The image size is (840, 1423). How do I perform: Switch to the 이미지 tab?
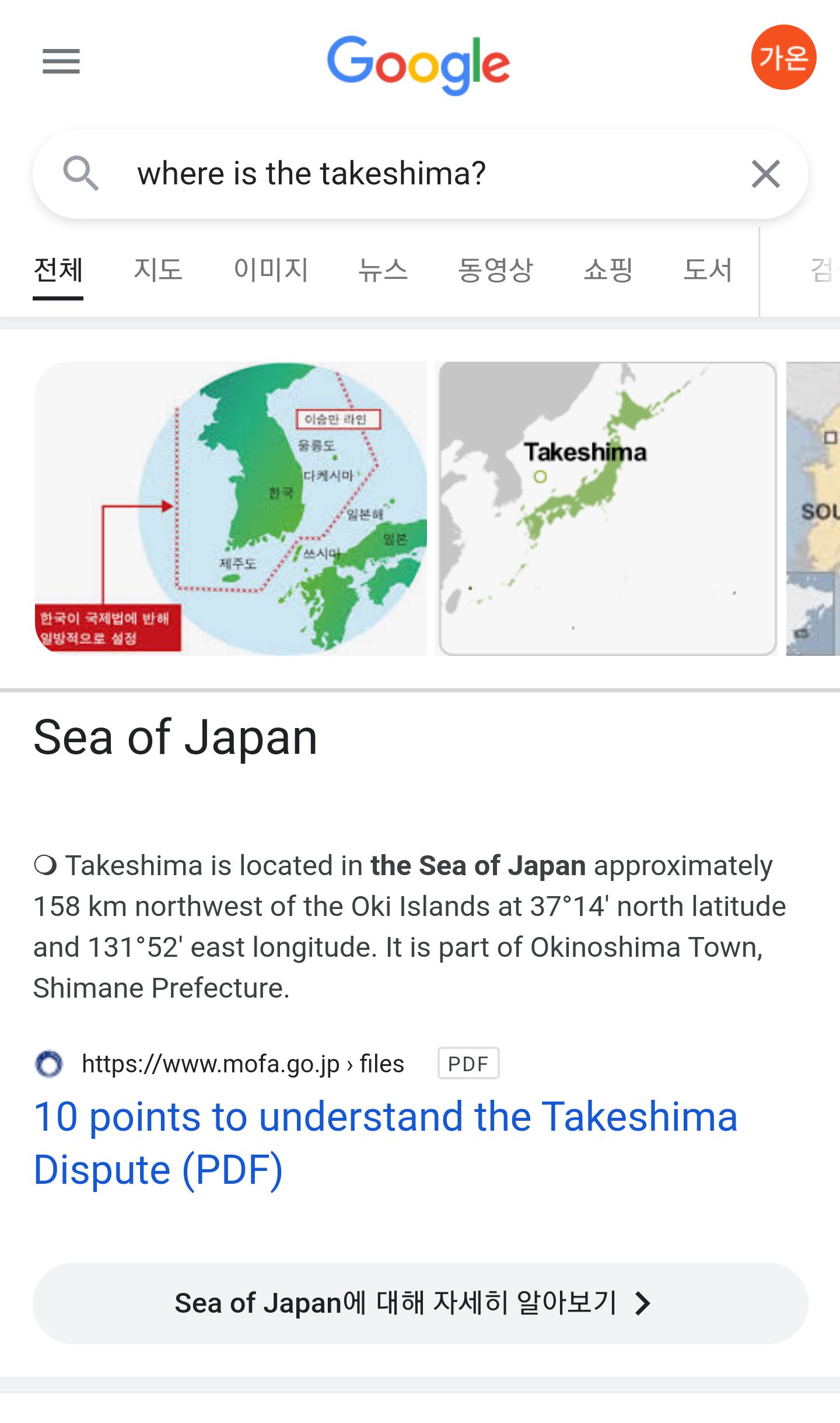coord(271,270)
